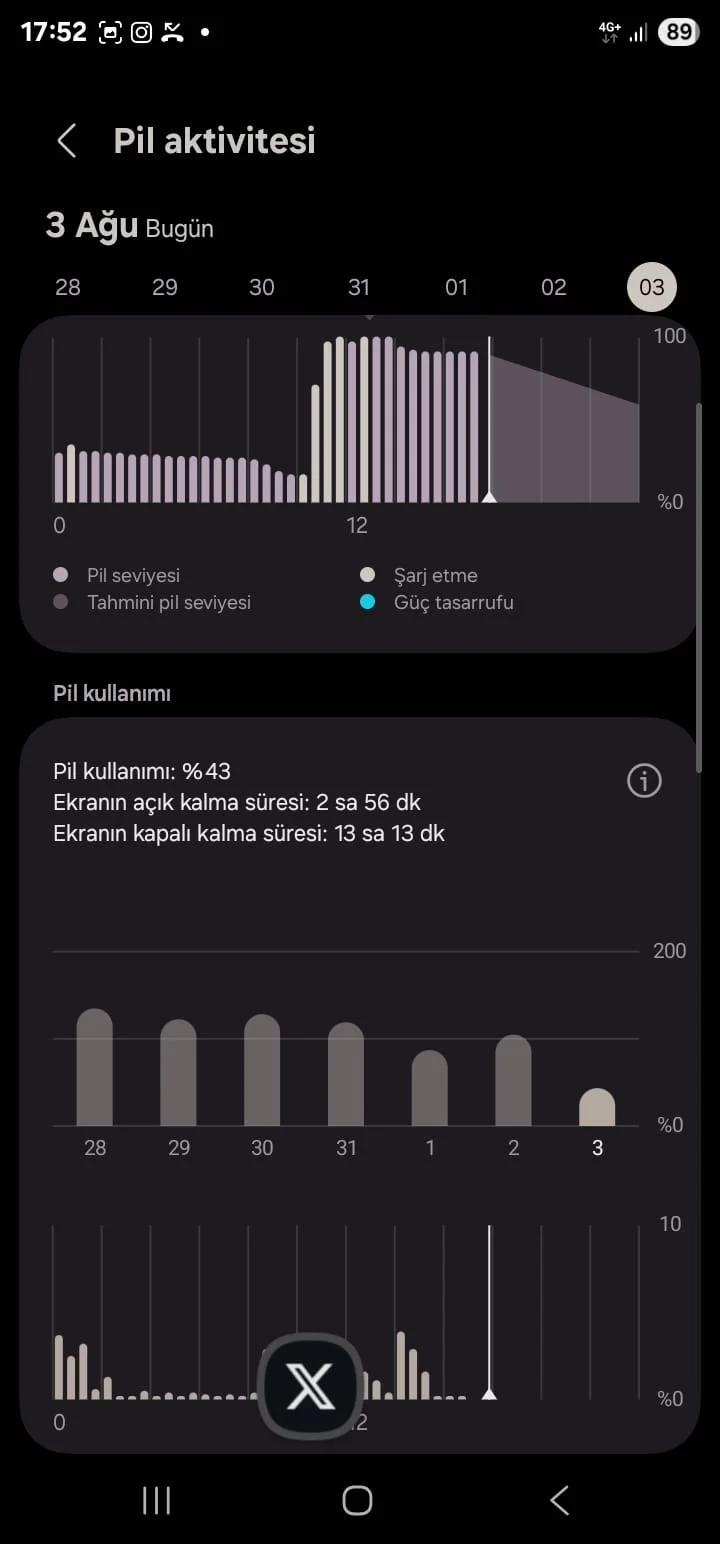Image resolution: width=720 pixels, height=1544 pixels.
Task: Go to the home screen
Action: tap(357, 1500)
